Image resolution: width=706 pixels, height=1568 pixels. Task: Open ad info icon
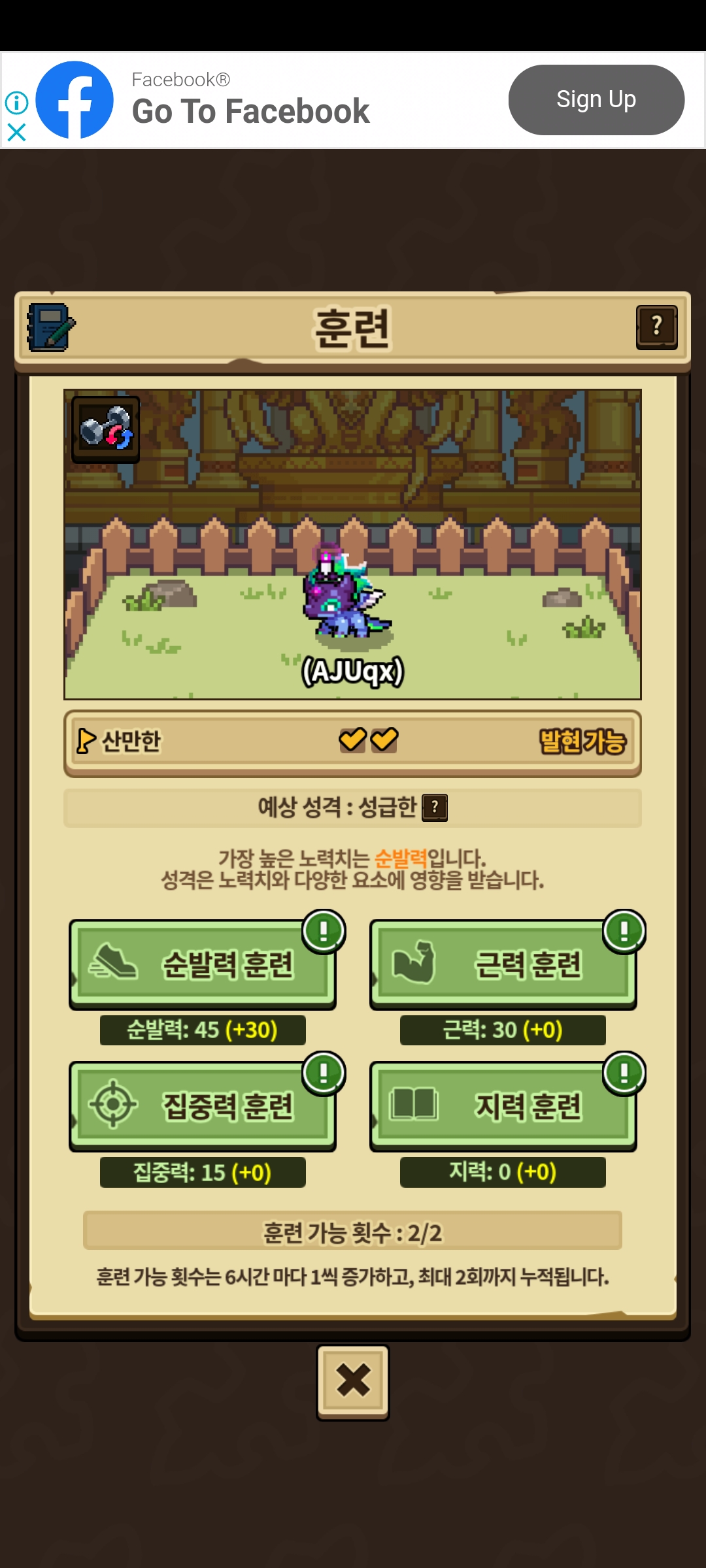click(17, 103)
